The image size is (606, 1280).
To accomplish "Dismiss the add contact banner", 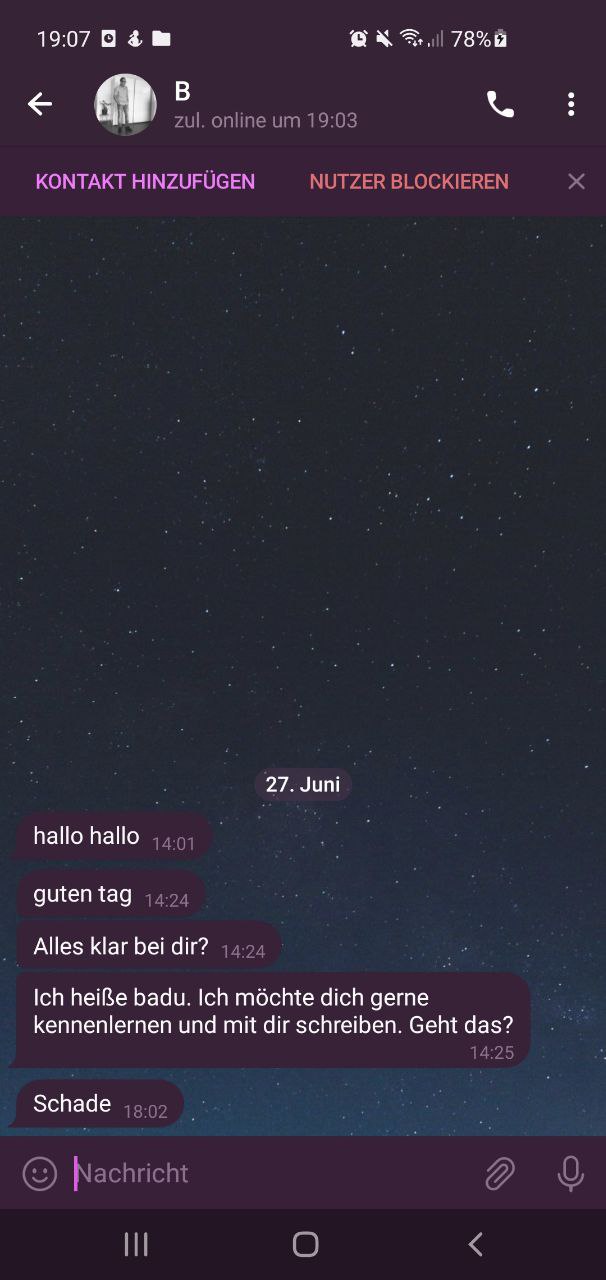I will (x=576, y=182).
